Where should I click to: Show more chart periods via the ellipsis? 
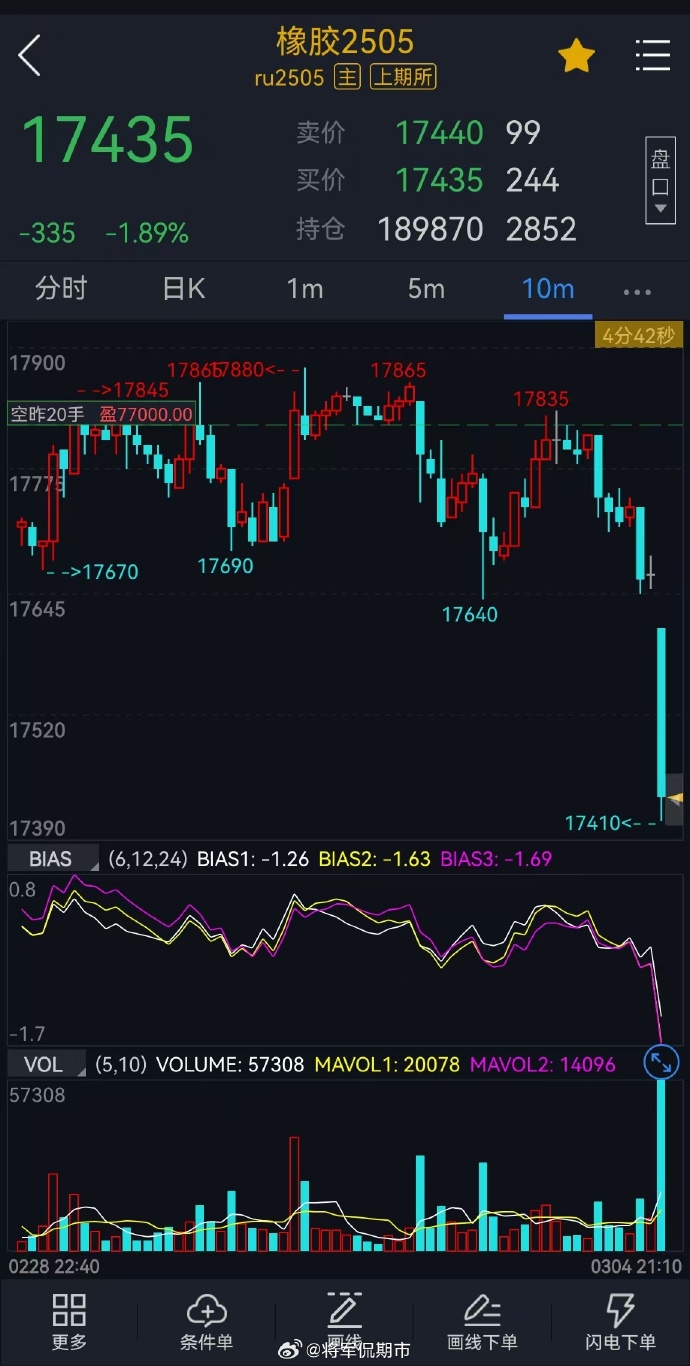(x=637, y=292)
